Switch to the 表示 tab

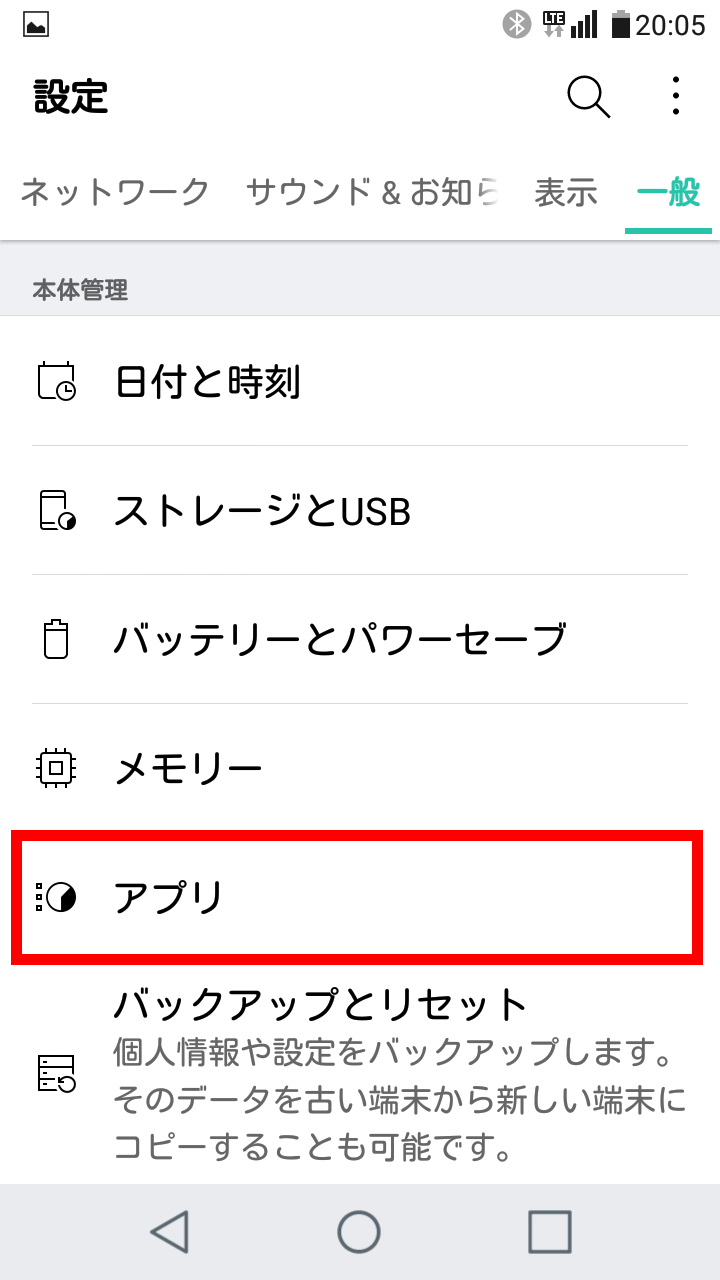coord(566,191)
